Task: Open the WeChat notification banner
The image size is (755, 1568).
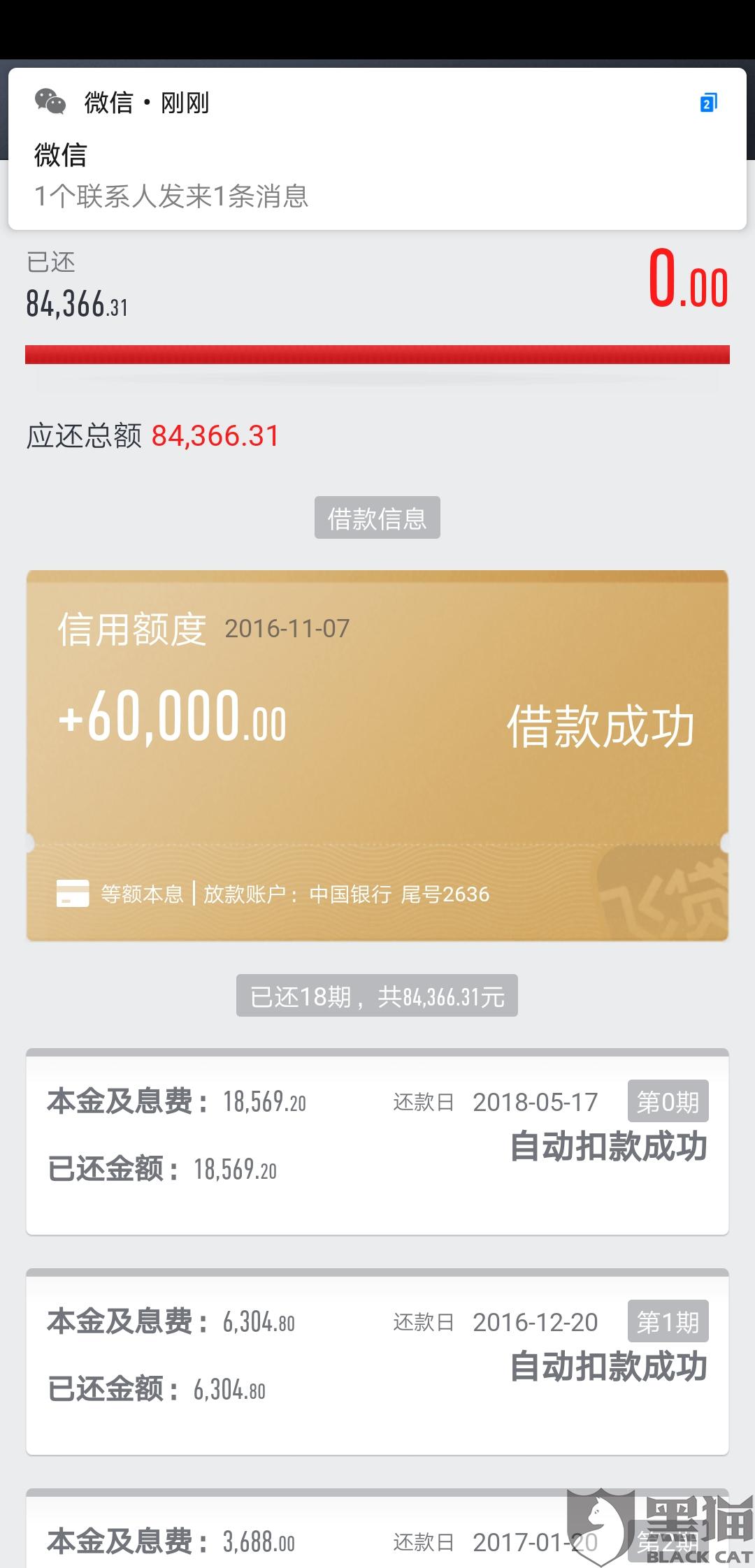Action: 377,149
